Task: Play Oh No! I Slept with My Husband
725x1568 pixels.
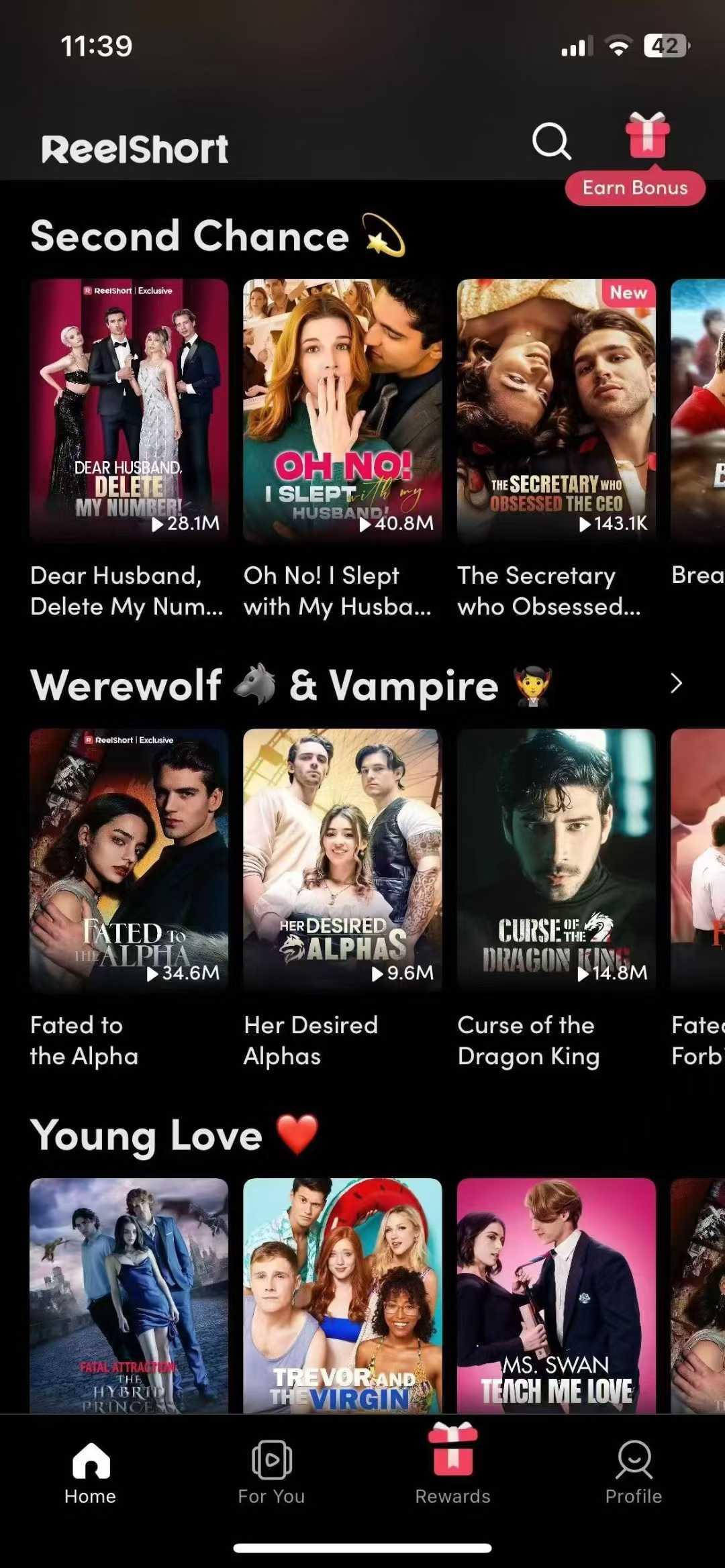Action: pos(342,409)
